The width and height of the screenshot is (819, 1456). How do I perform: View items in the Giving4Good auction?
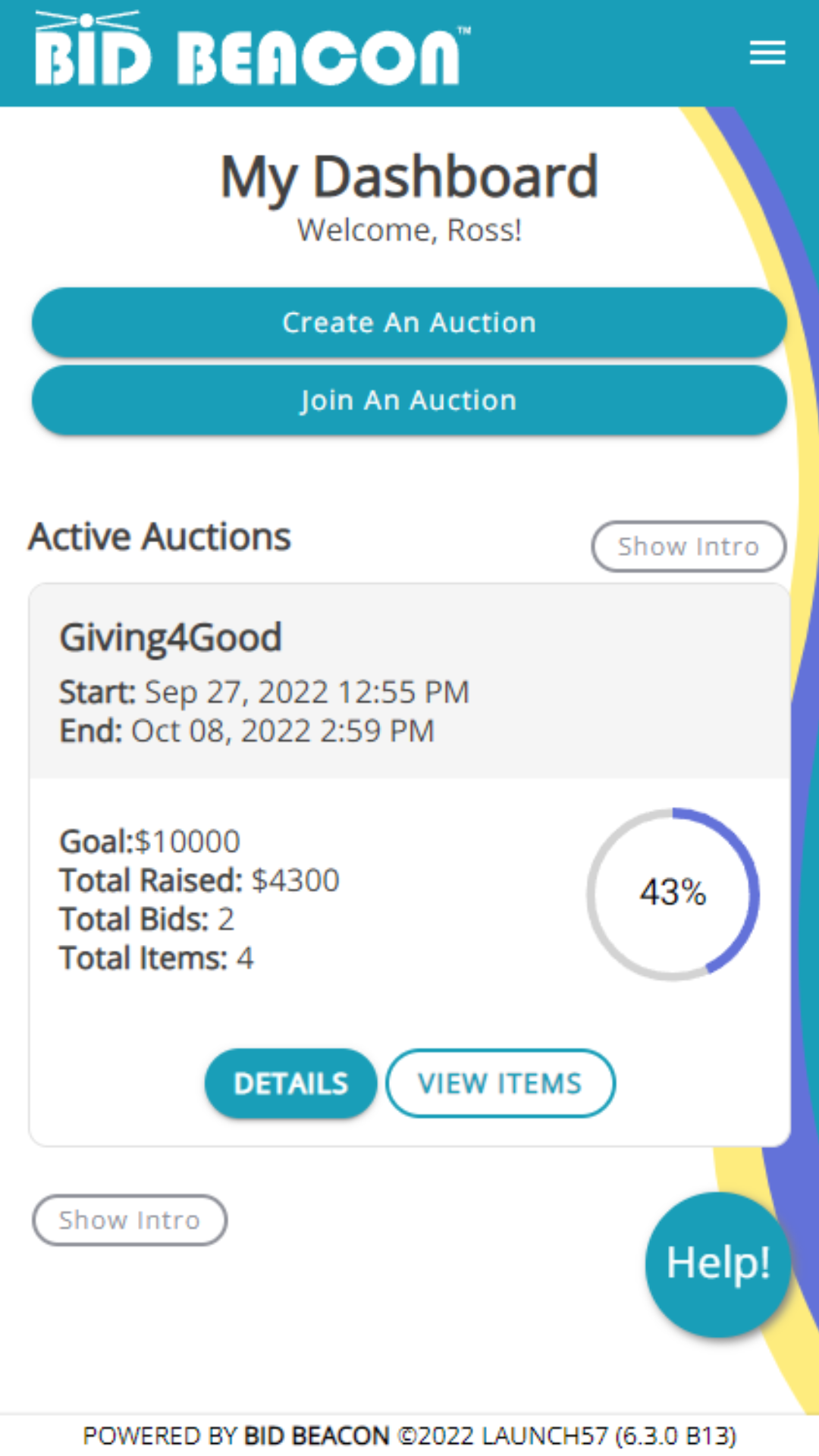click(500, 1084)
